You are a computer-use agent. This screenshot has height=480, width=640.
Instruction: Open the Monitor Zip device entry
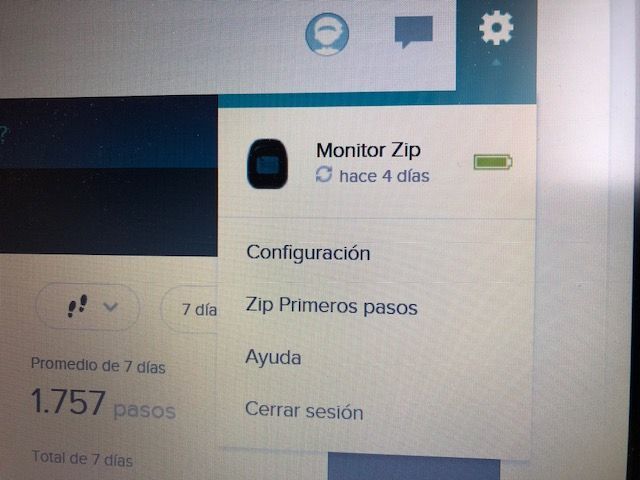click(x=368, y=162)
